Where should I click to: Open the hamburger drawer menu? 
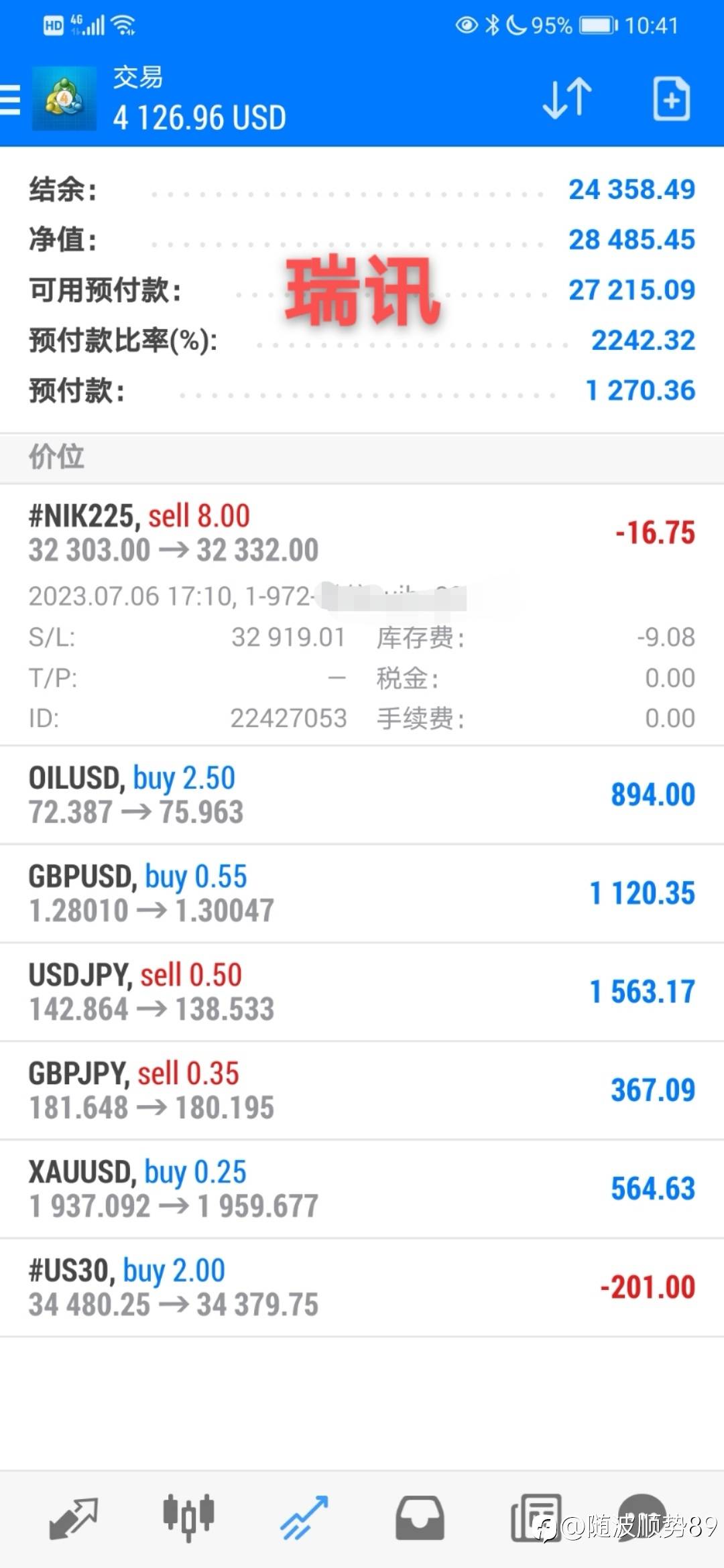coord(9,100)
